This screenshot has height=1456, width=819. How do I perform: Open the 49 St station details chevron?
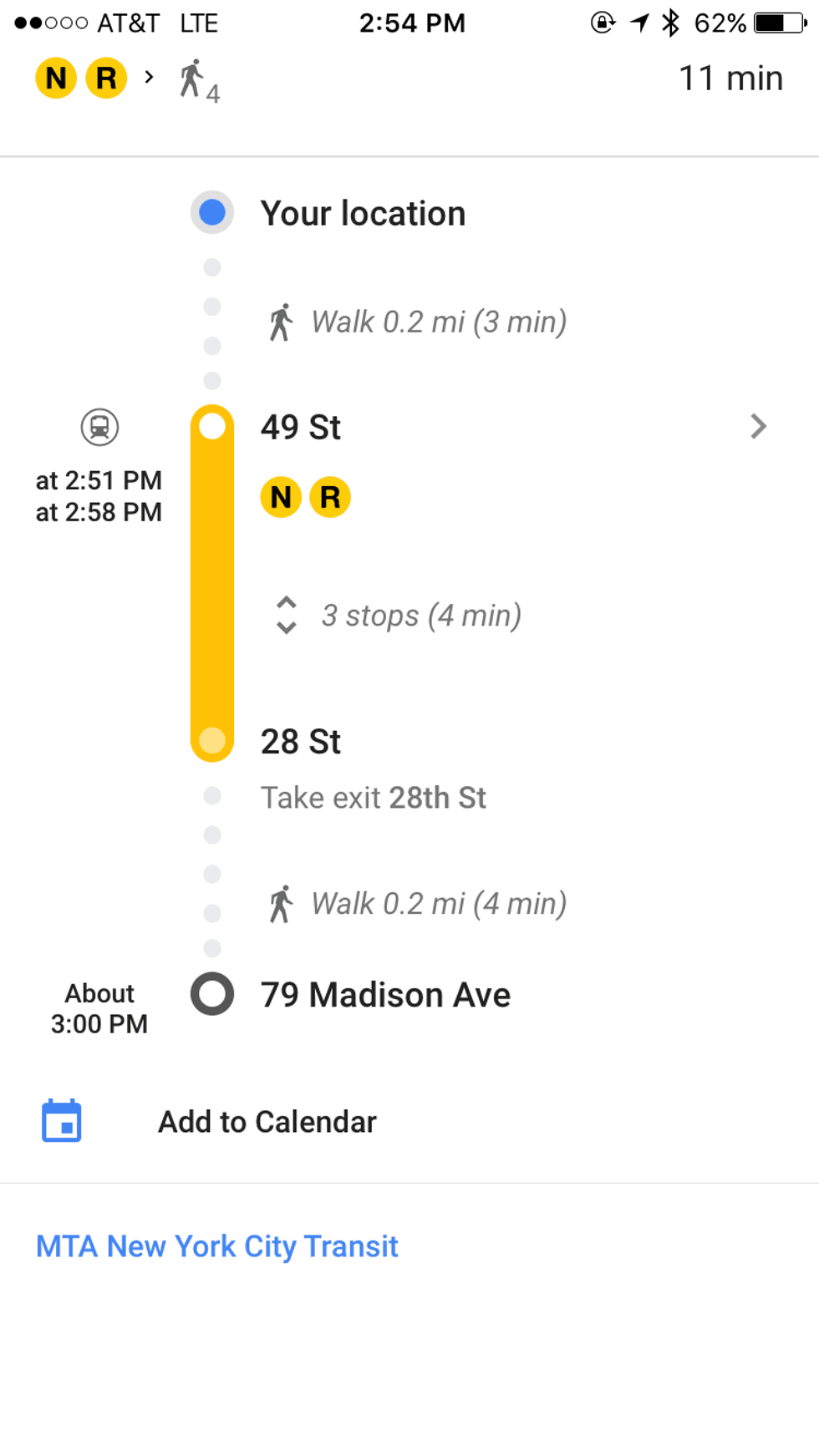[758, 427]
